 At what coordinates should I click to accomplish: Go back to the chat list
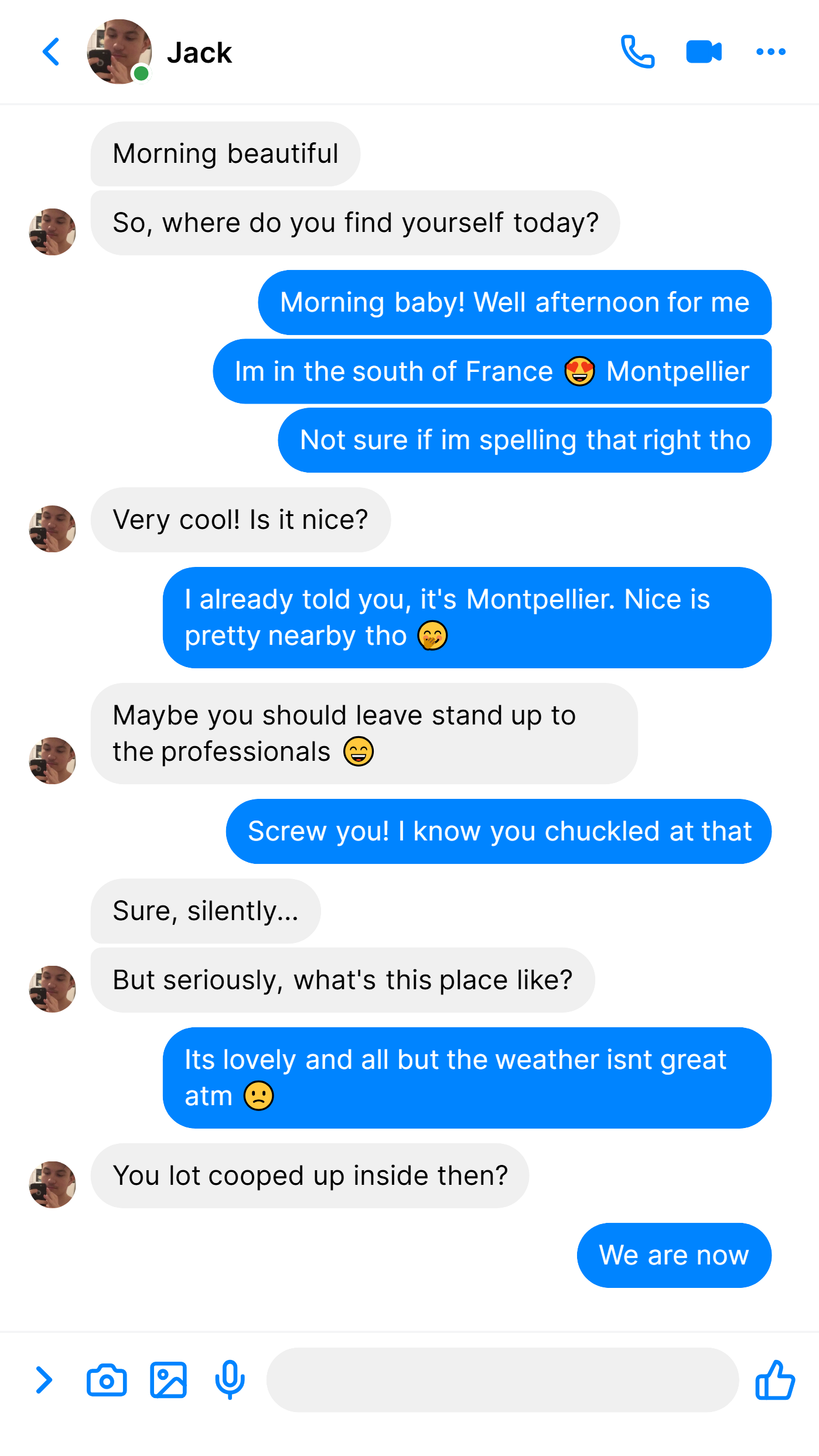(51, 52)
